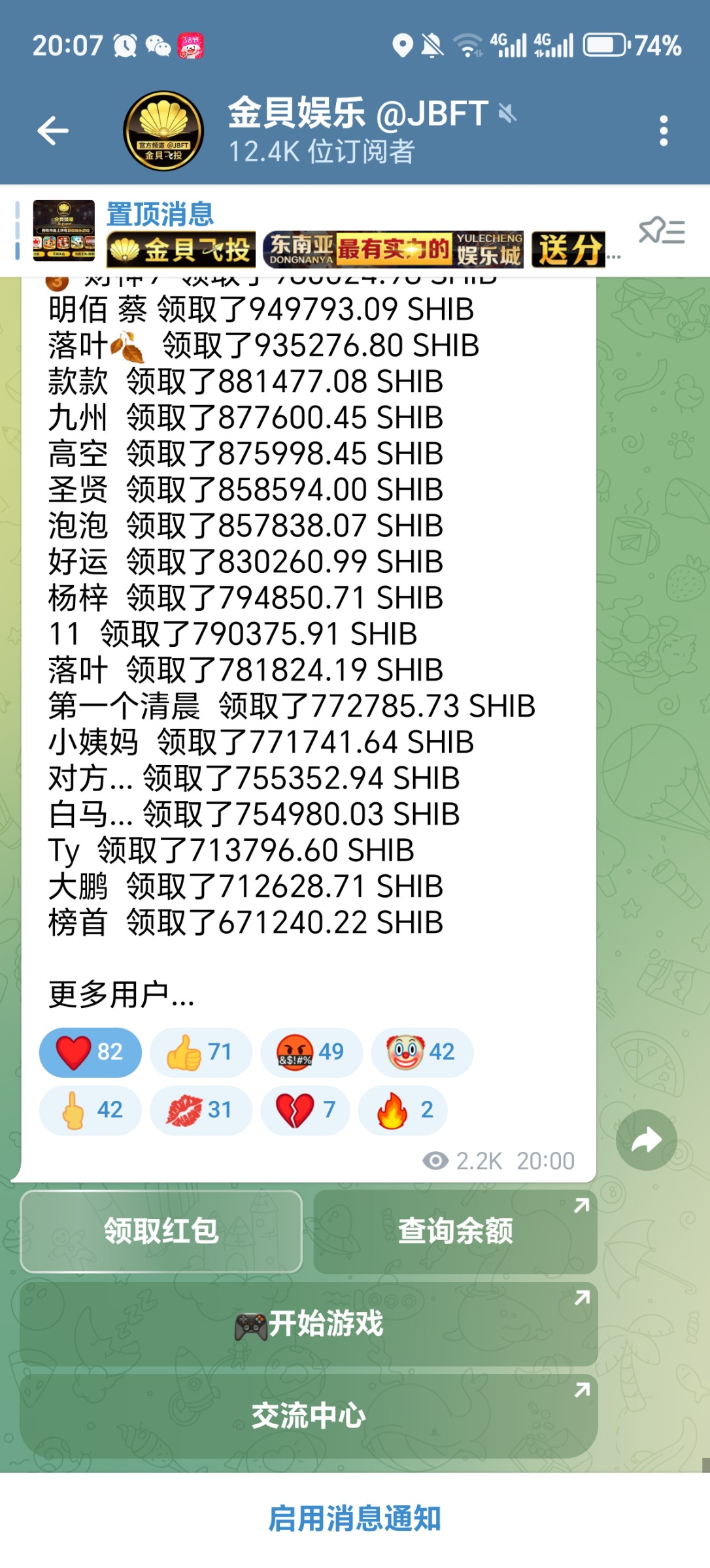Open the pinned message banner
710x1568 pixels.
[x=327, y=233]
